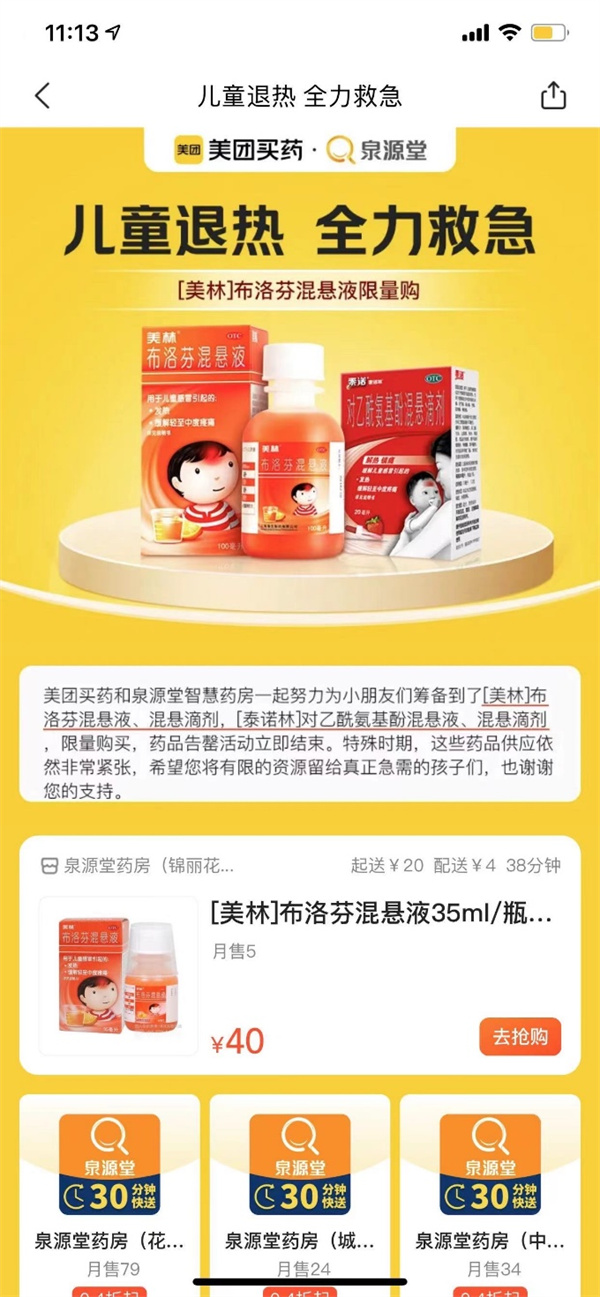Open 泉源堂药房（锦丽花… store header
The image size is (600, 1297).
point(140,865)
